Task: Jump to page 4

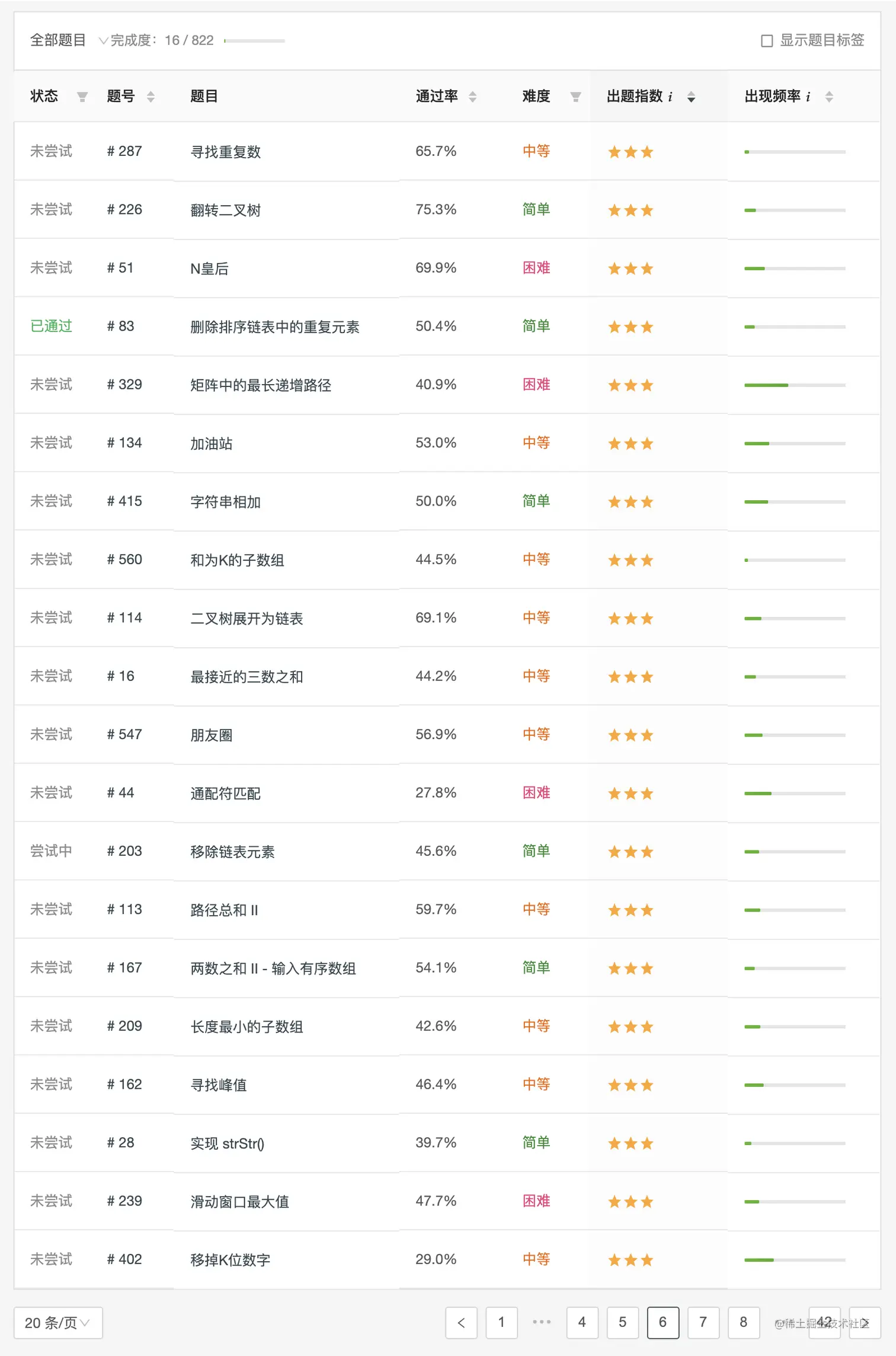Action: 582,1322
